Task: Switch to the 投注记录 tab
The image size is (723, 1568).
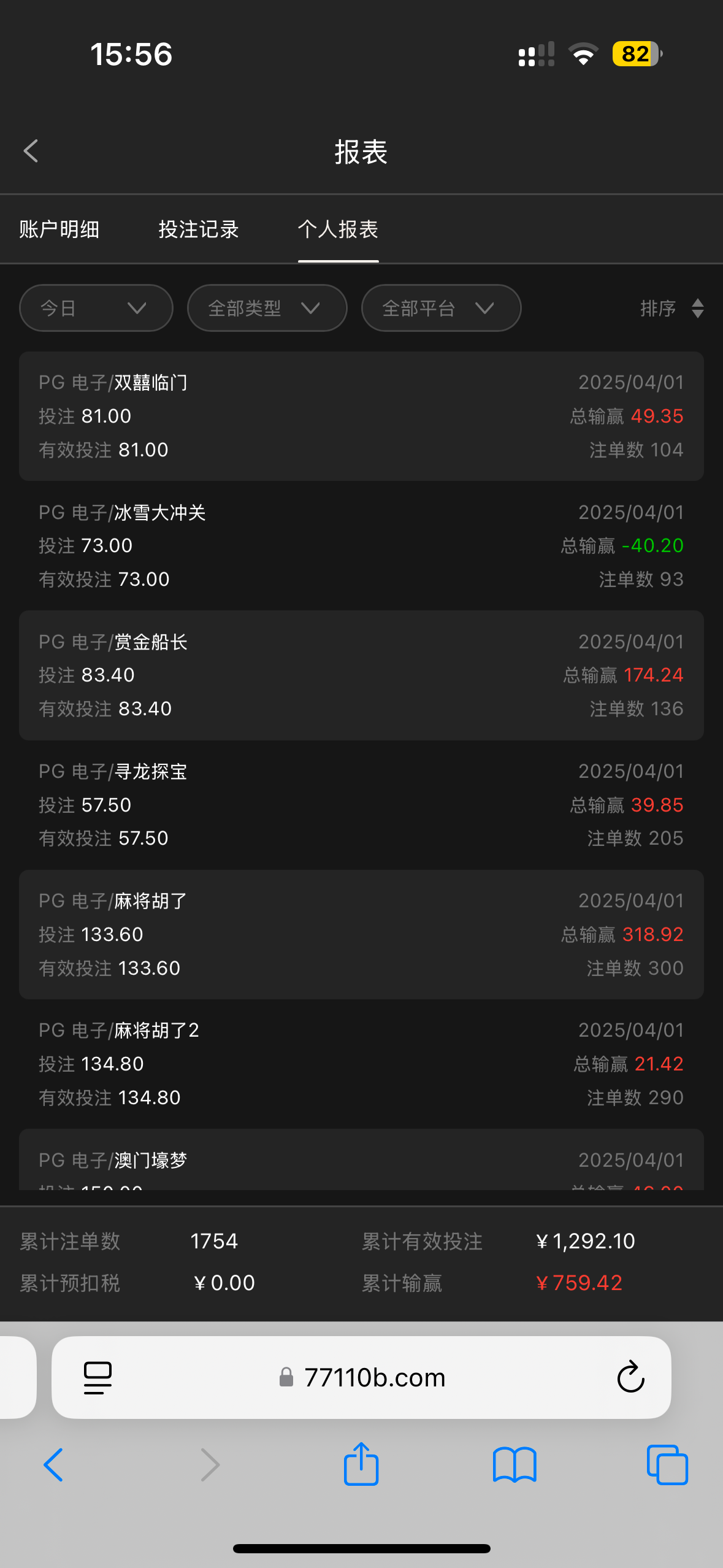Action: [198, 229]
